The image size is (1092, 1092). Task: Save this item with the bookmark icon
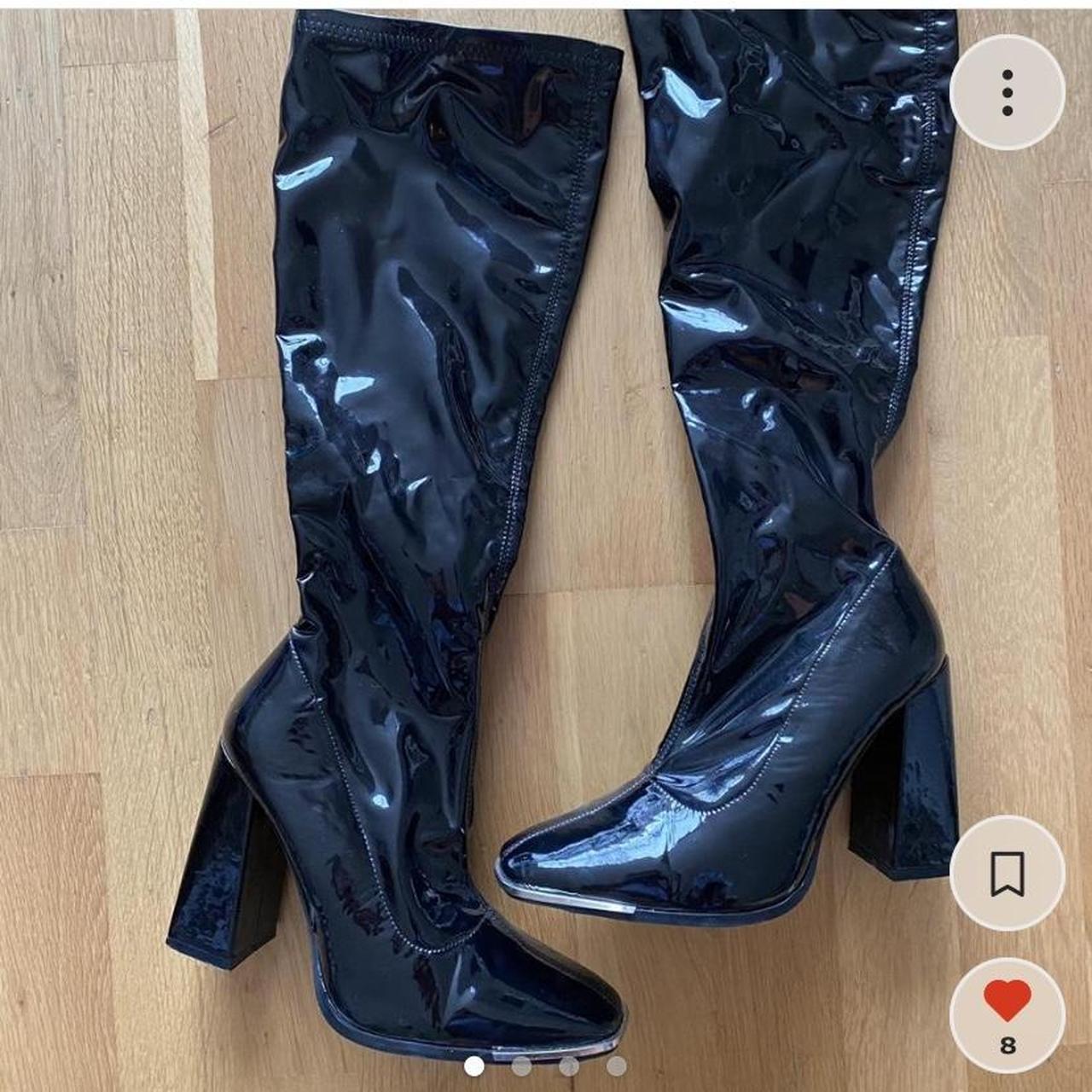click(1008, 874)
